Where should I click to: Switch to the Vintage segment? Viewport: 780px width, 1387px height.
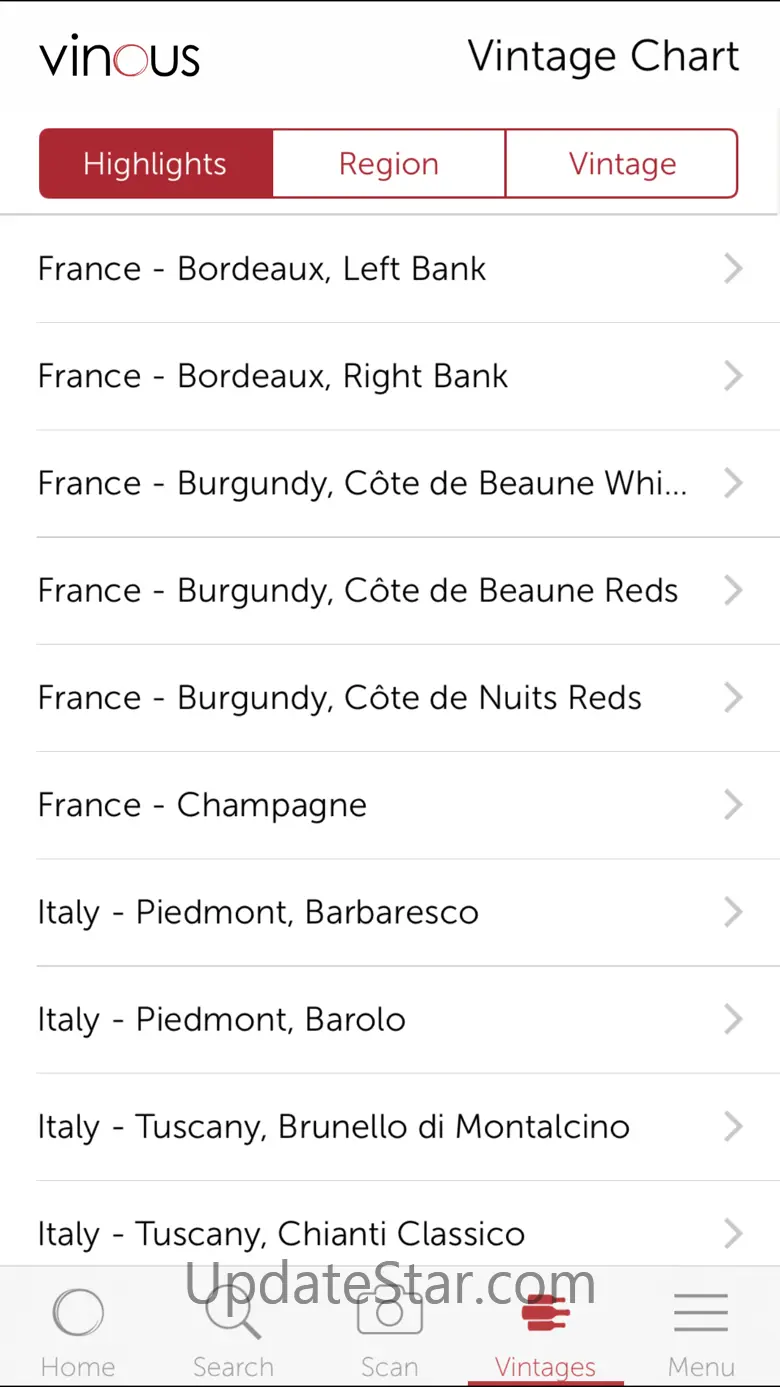(622, 164)
